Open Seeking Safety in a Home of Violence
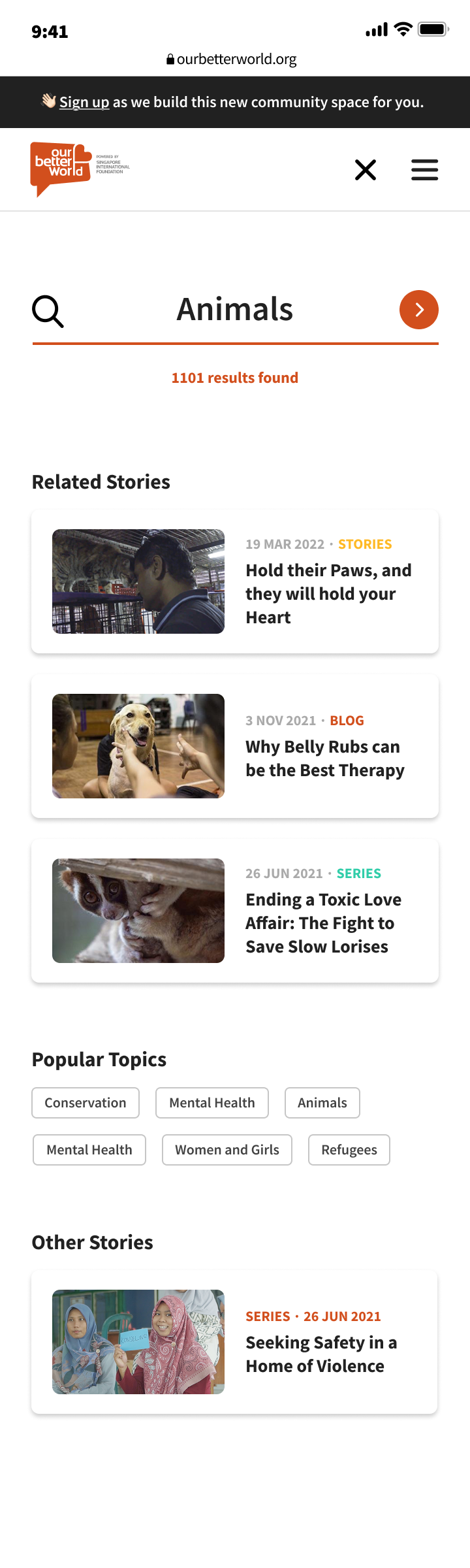 (234, 1342)
